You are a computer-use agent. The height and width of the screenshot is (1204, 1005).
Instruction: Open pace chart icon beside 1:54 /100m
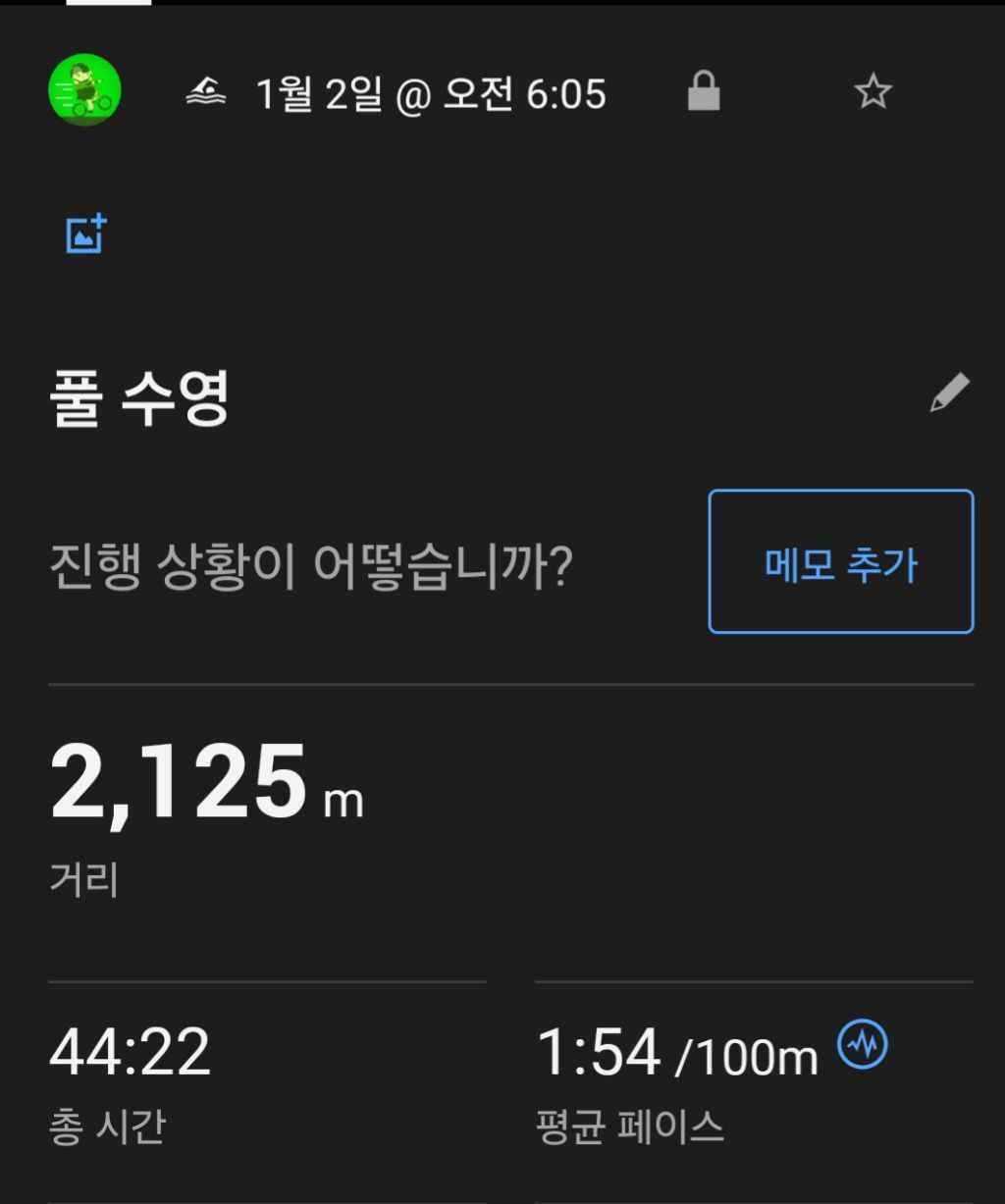(x=862, y=1044)
